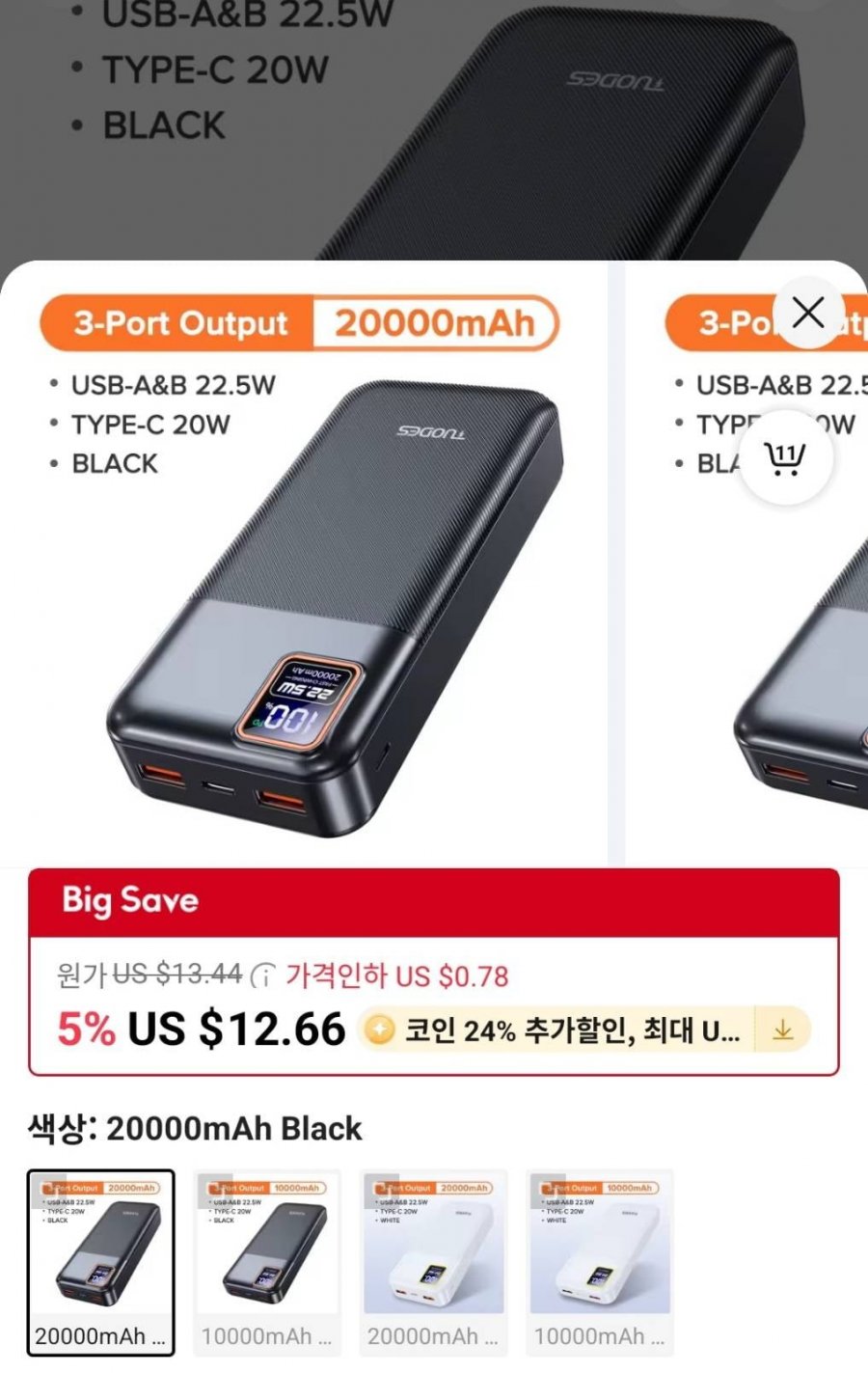This screenshot has width=868, height=1373.
Task: Choose the 10000mAh black power bank variant
Action: coord(267,1262)
